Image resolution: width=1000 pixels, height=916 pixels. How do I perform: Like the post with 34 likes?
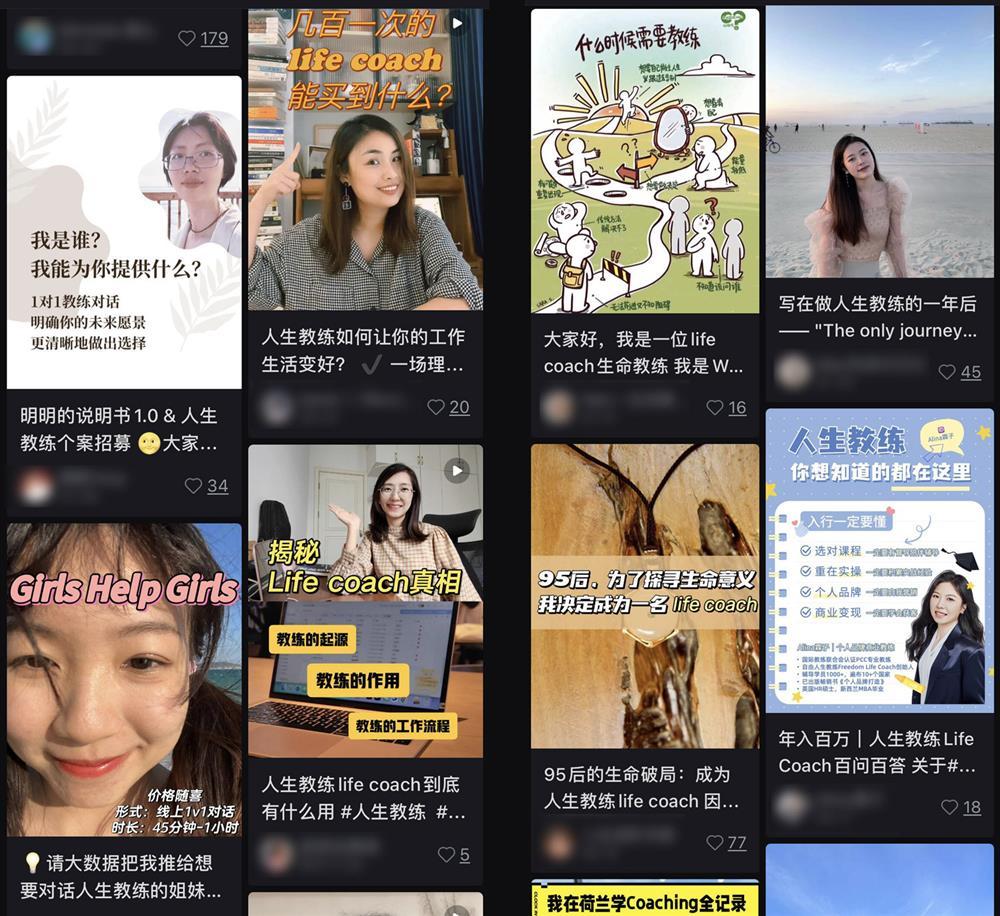pos(194,486)
